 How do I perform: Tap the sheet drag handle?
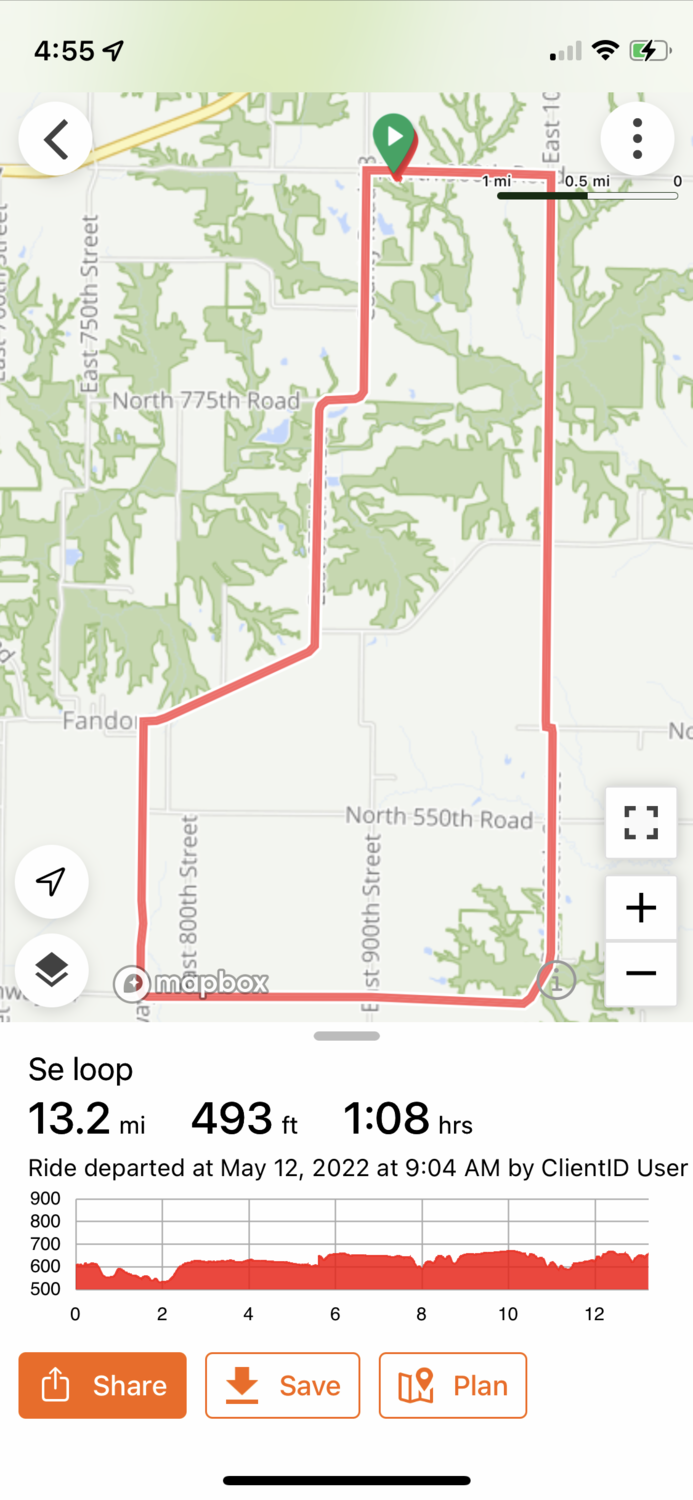pos(346,1036)
